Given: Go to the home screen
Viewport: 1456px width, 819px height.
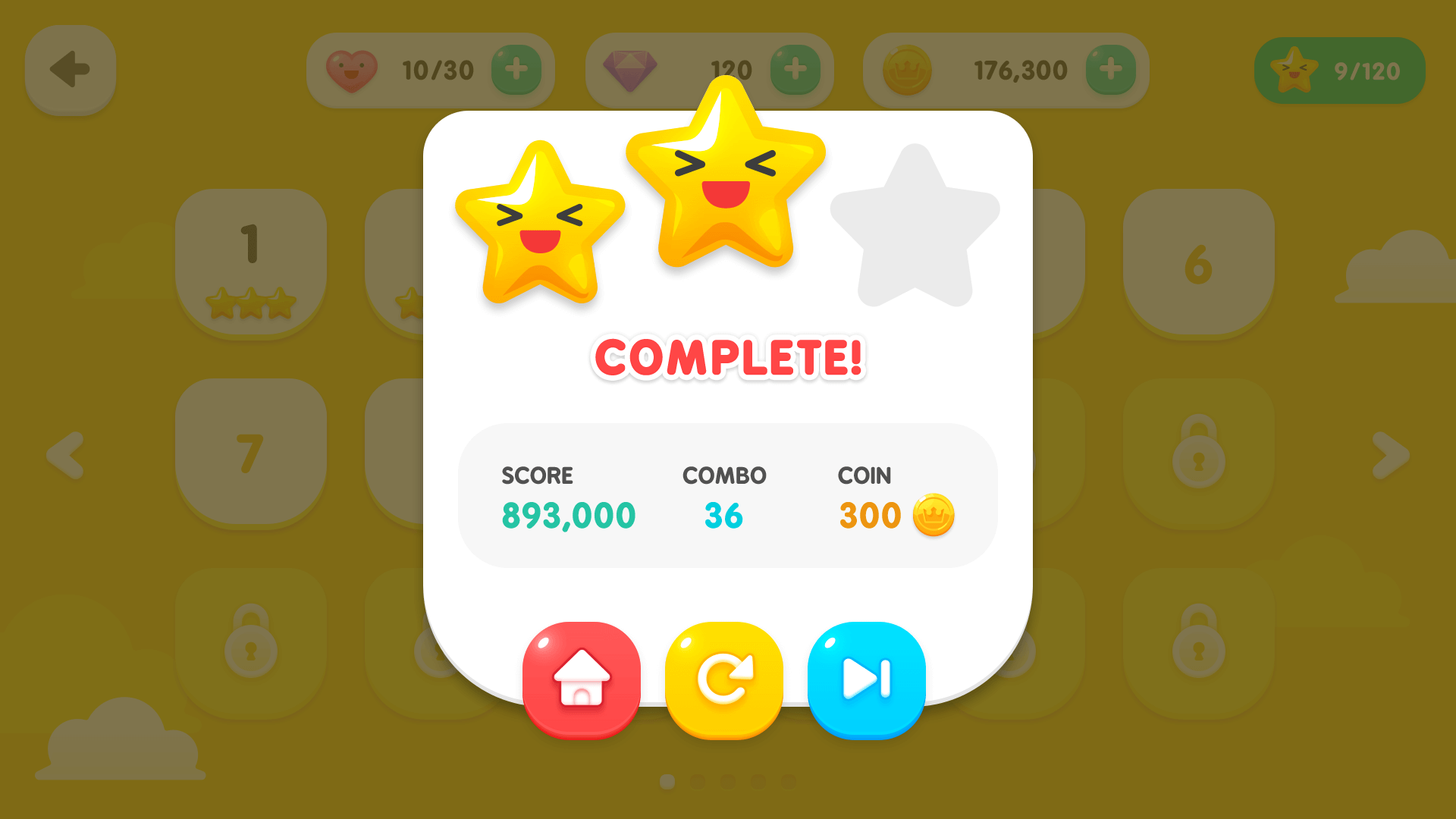Looking at the screenshot, I should tap(582, 679).
